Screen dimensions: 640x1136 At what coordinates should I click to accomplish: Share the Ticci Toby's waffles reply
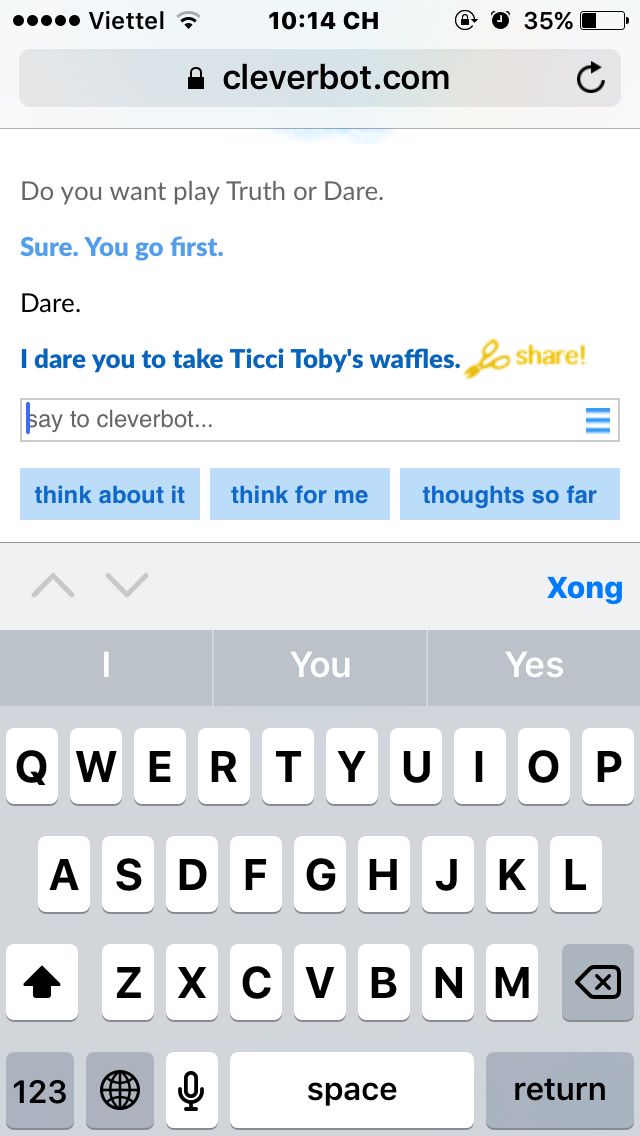(x=527, y=357)
